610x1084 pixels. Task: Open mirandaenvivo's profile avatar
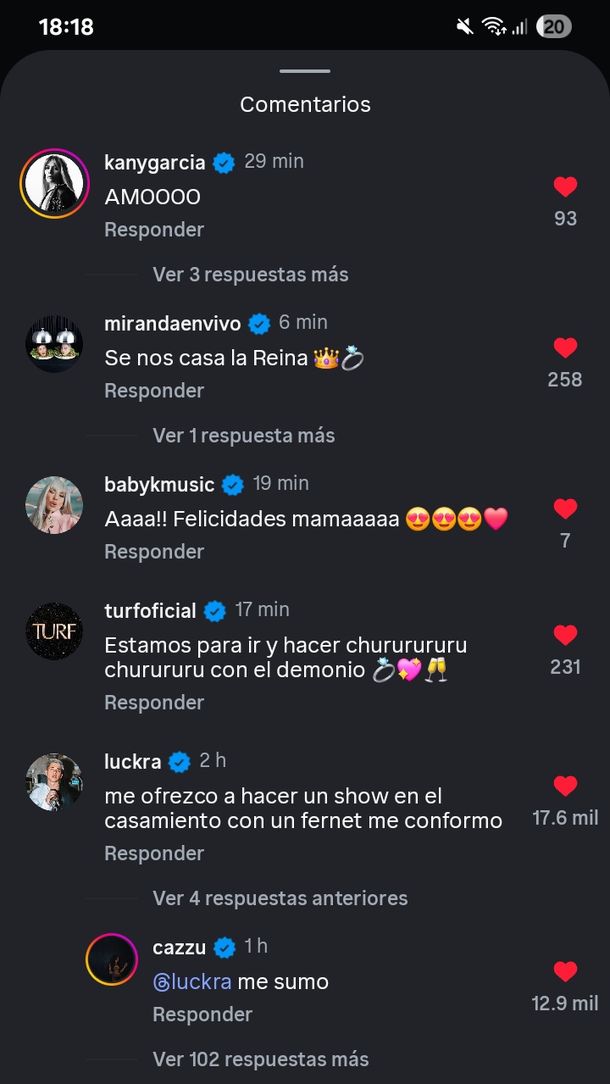tap(54, 344)
